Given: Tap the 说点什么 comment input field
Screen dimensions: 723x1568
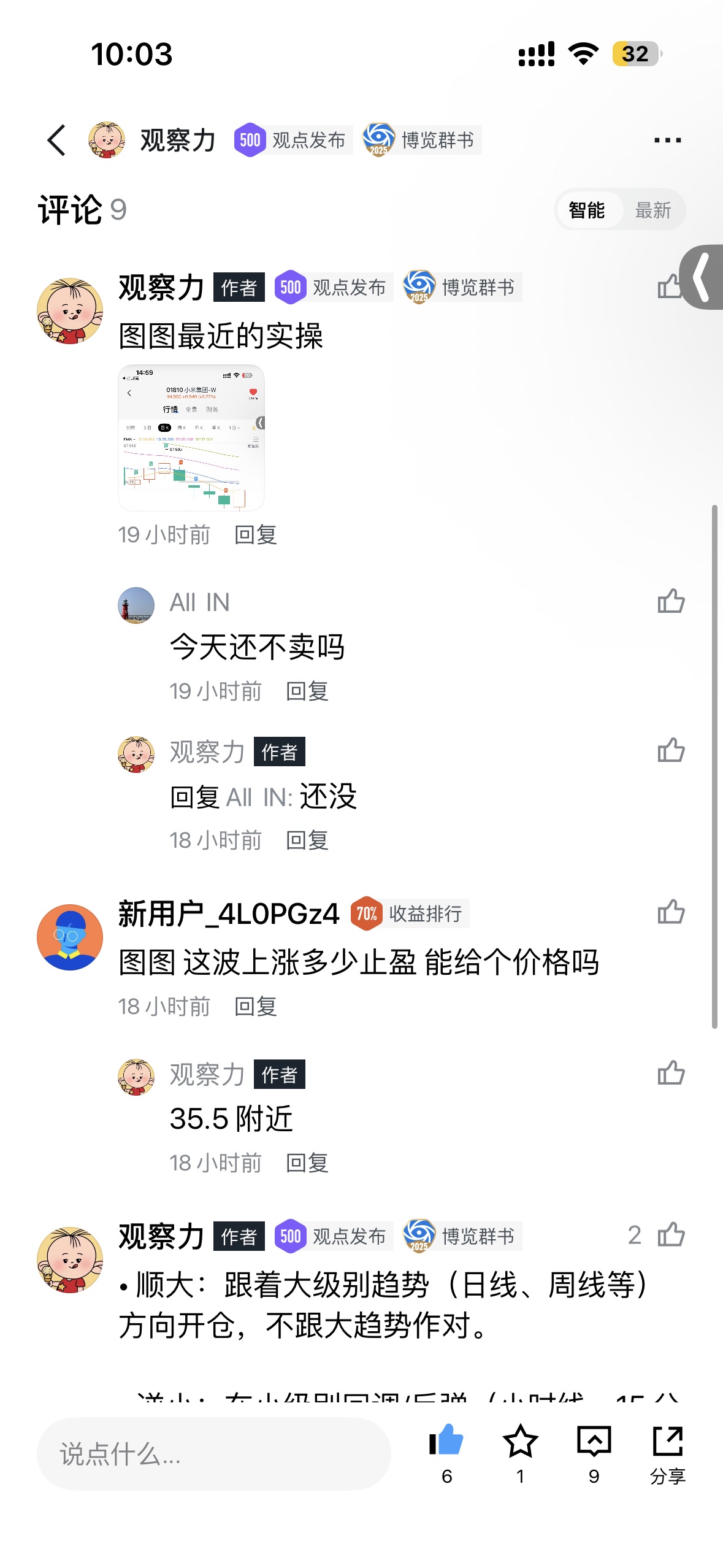Looking at the screenshot, I should point(213,1454).
